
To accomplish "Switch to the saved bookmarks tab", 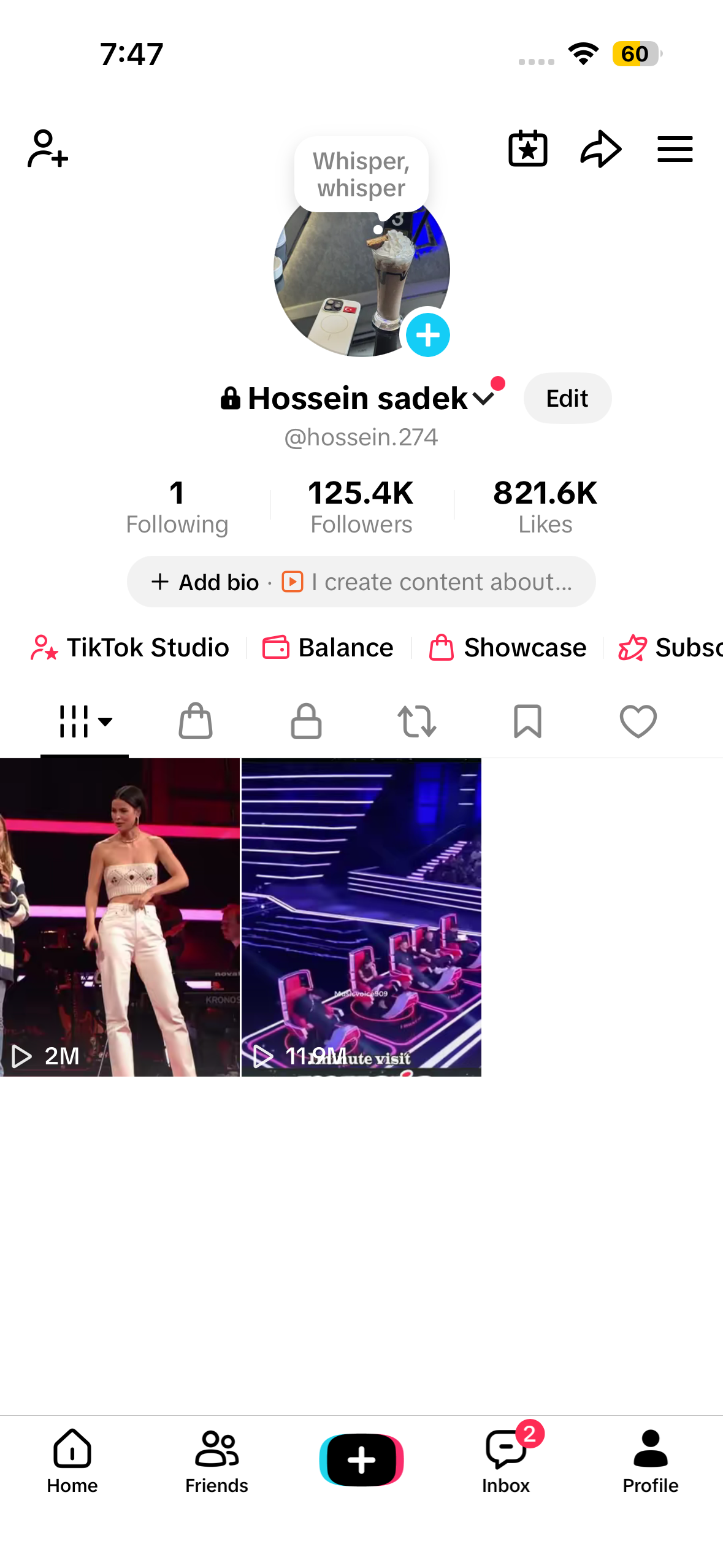I will tap(527, 721).
